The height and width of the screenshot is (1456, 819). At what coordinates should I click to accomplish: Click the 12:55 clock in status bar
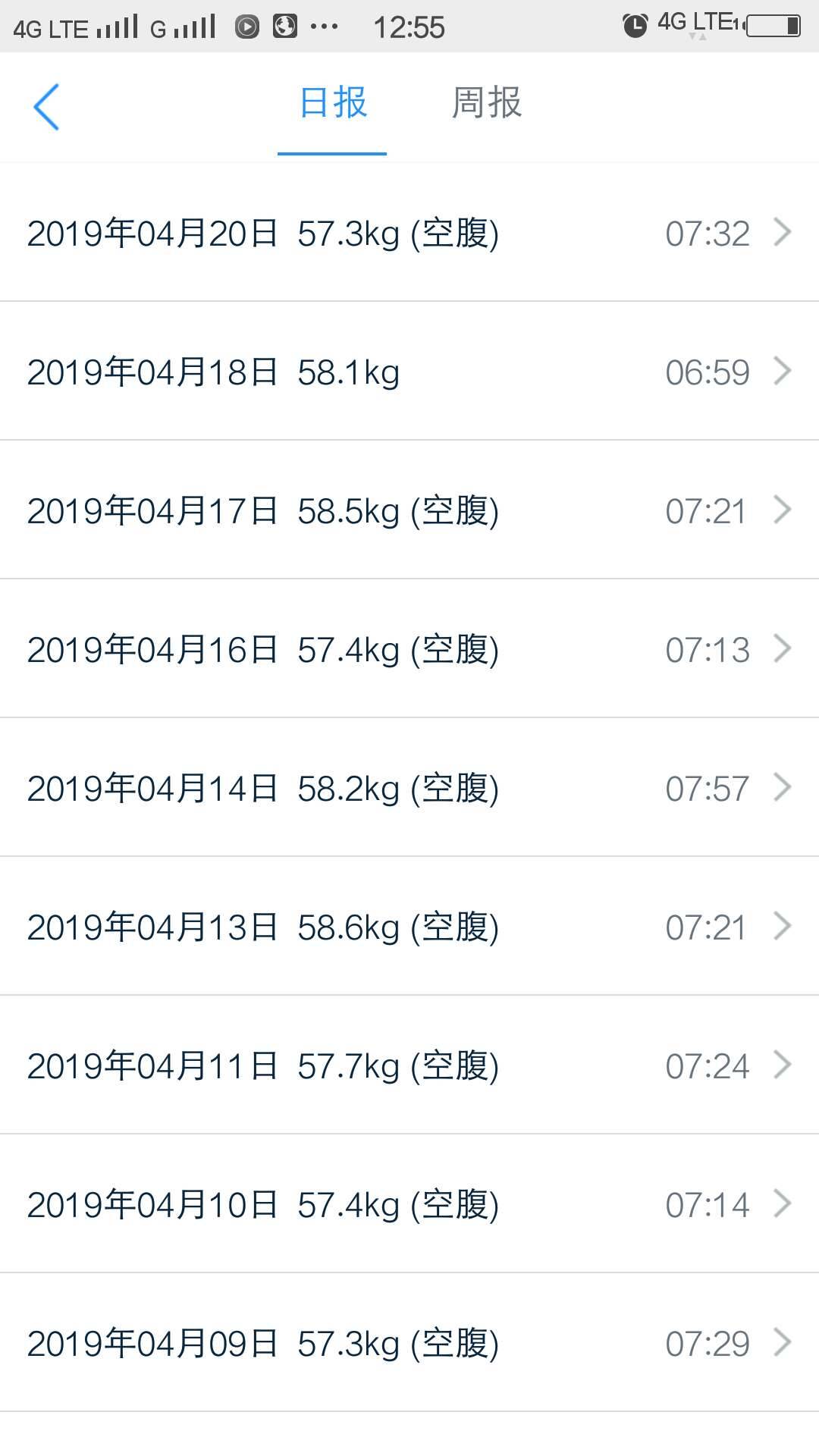click(x=409, y=26)
